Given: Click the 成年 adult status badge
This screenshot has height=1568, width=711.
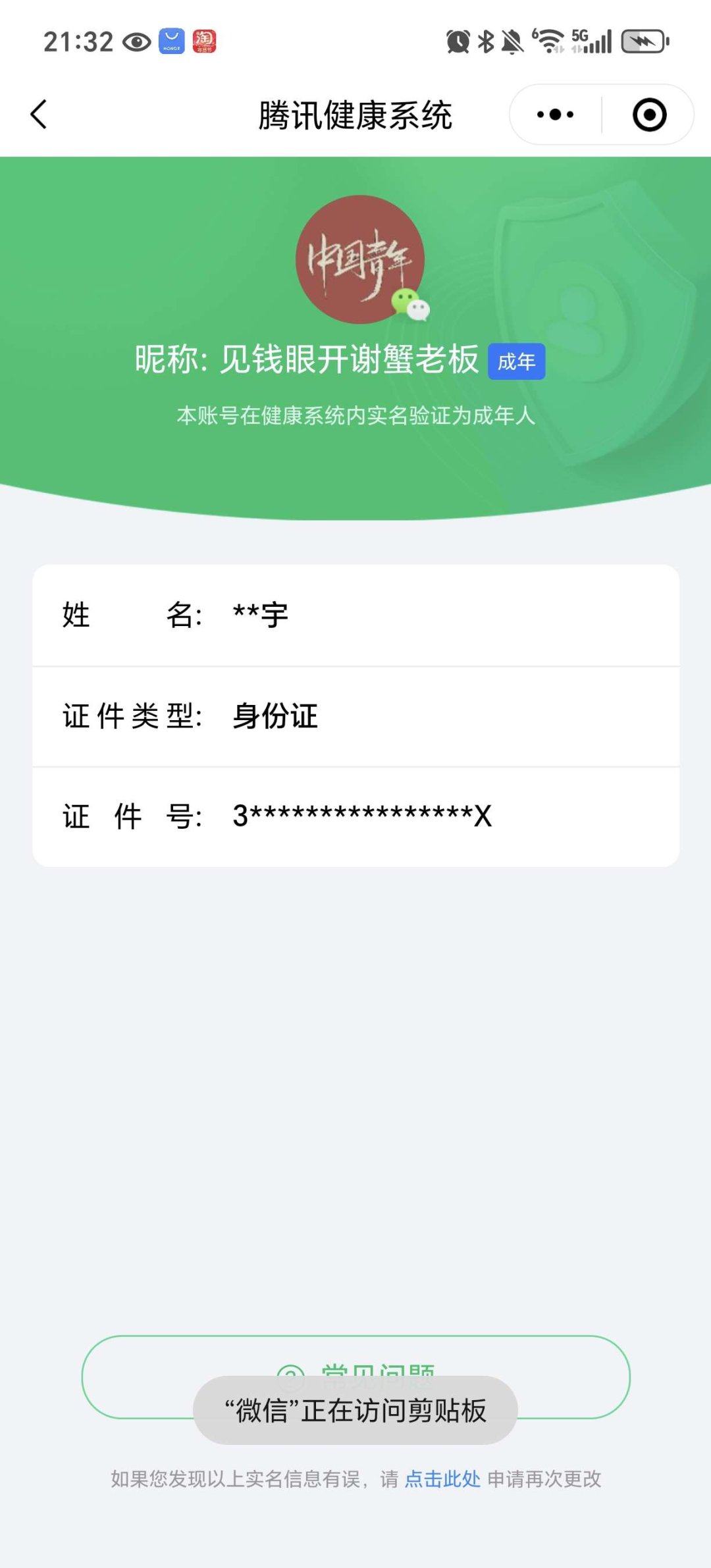Looking at the screenshot, I should coord(517,361).
